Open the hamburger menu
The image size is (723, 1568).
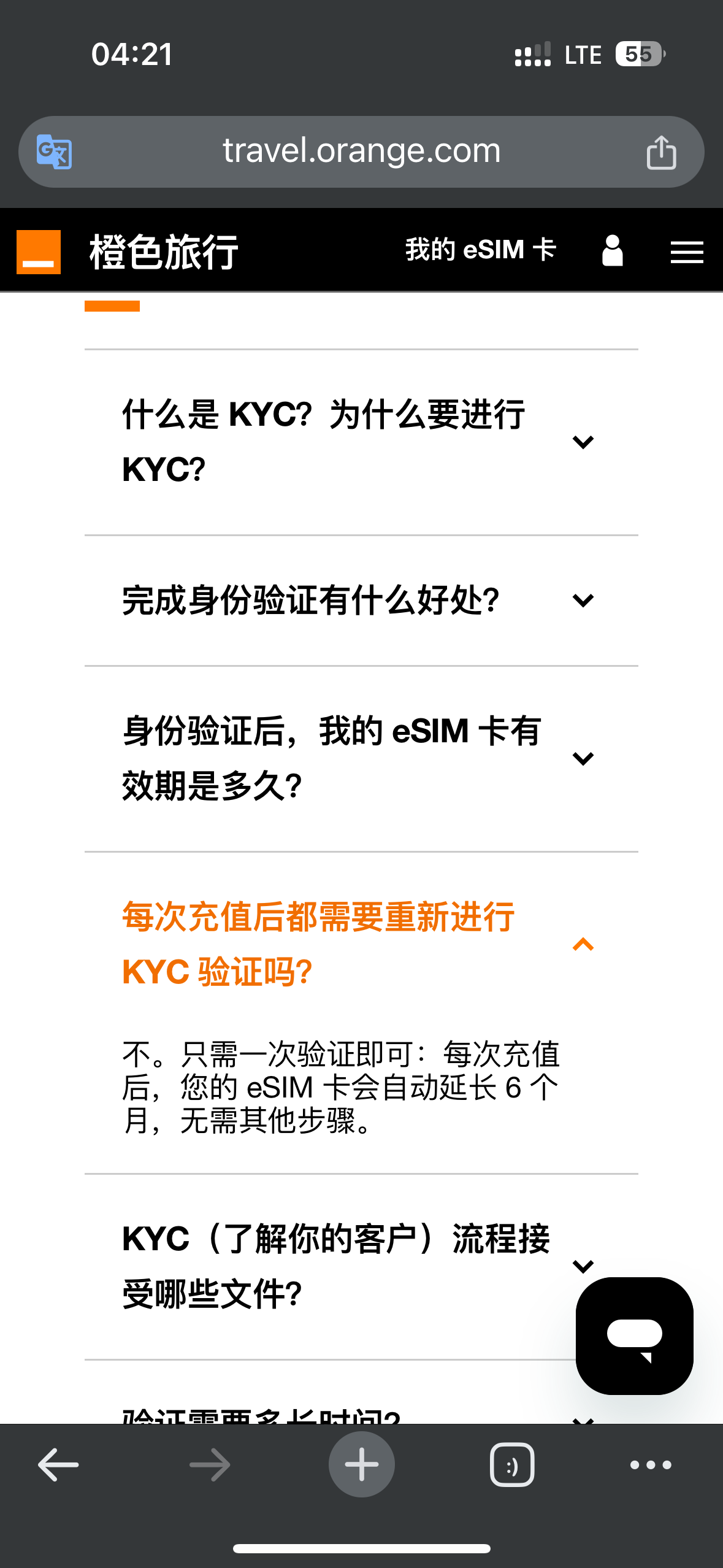[x=686, y=252]
